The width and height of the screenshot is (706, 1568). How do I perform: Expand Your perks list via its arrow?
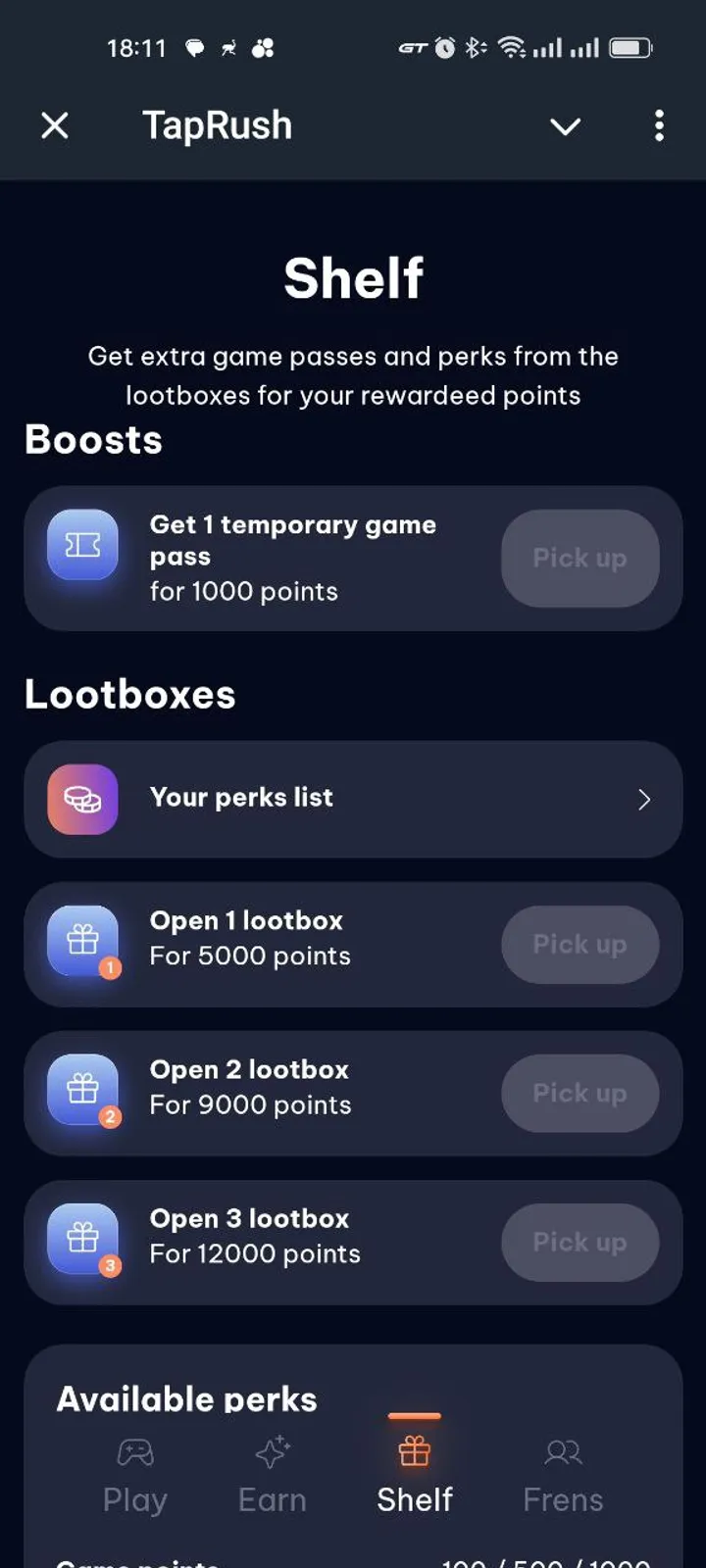click(644, 800)
